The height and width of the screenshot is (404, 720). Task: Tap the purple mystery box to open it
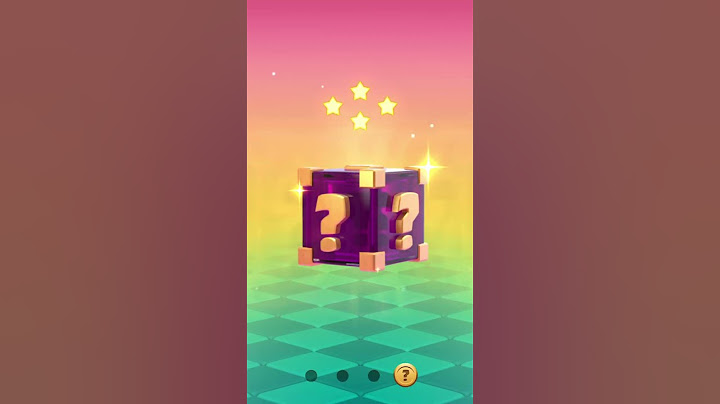pyautogui.click(x=360, y=218)
